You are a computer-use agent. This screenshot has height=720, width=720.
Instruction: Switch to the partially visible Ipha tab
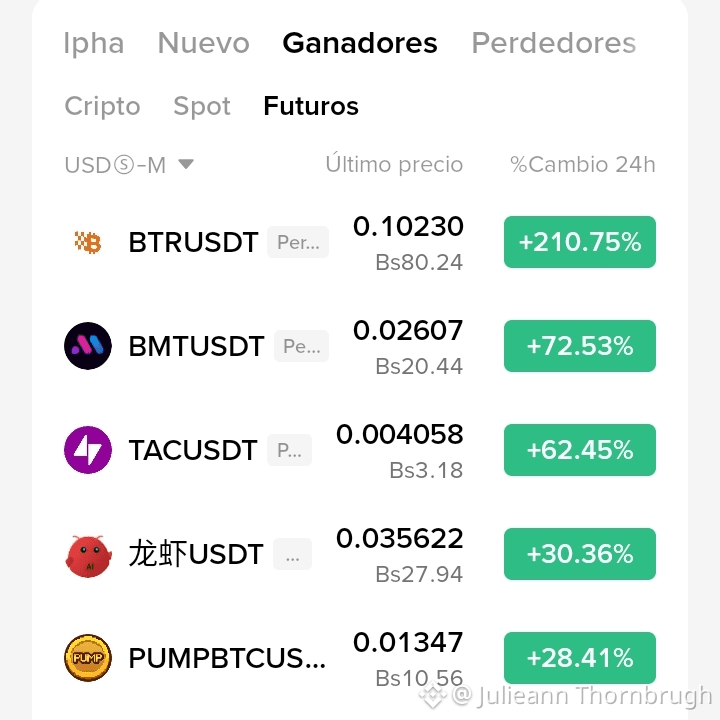[x=94, y=43]
